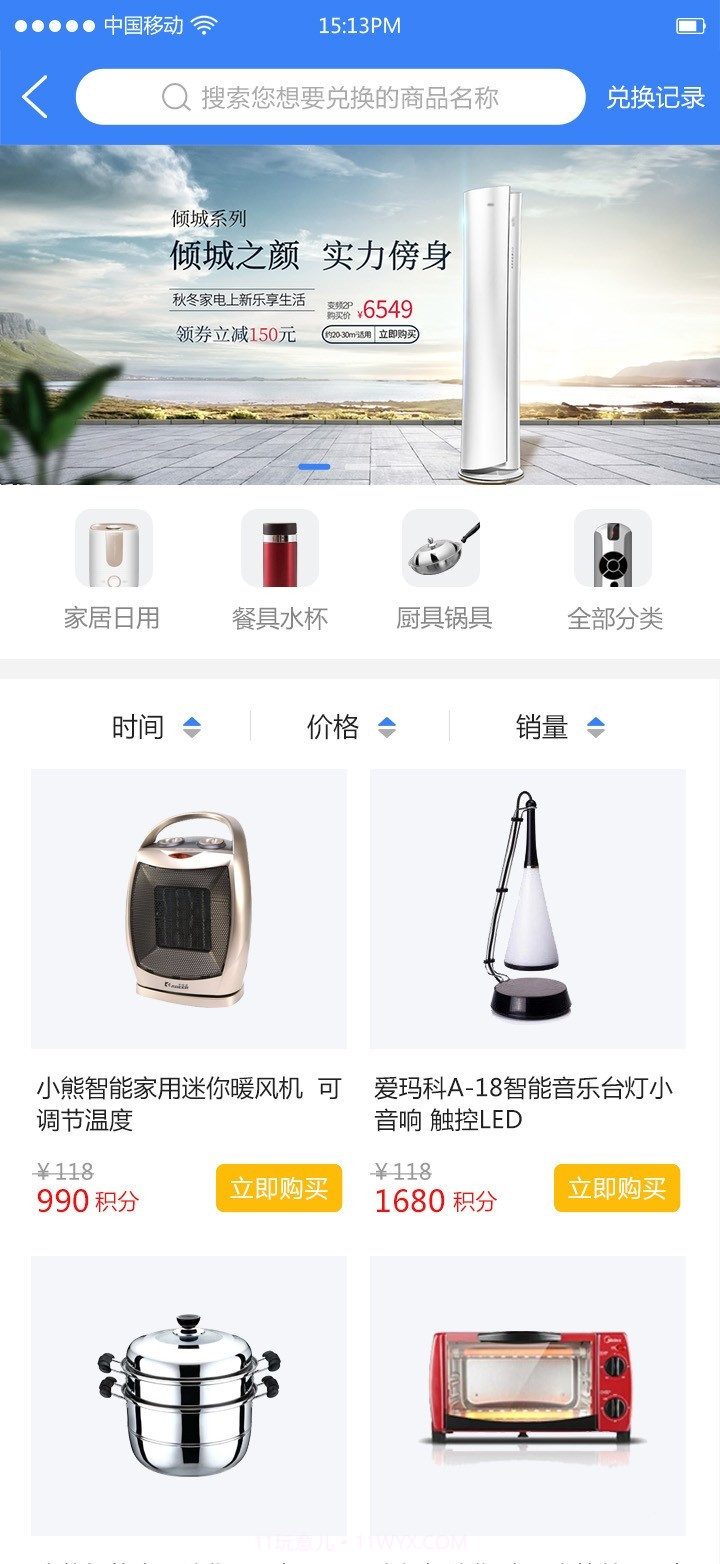The image size is (720, 1564).
Task: Open the 兑换记录 exchange records
Action: pos(657,96)
